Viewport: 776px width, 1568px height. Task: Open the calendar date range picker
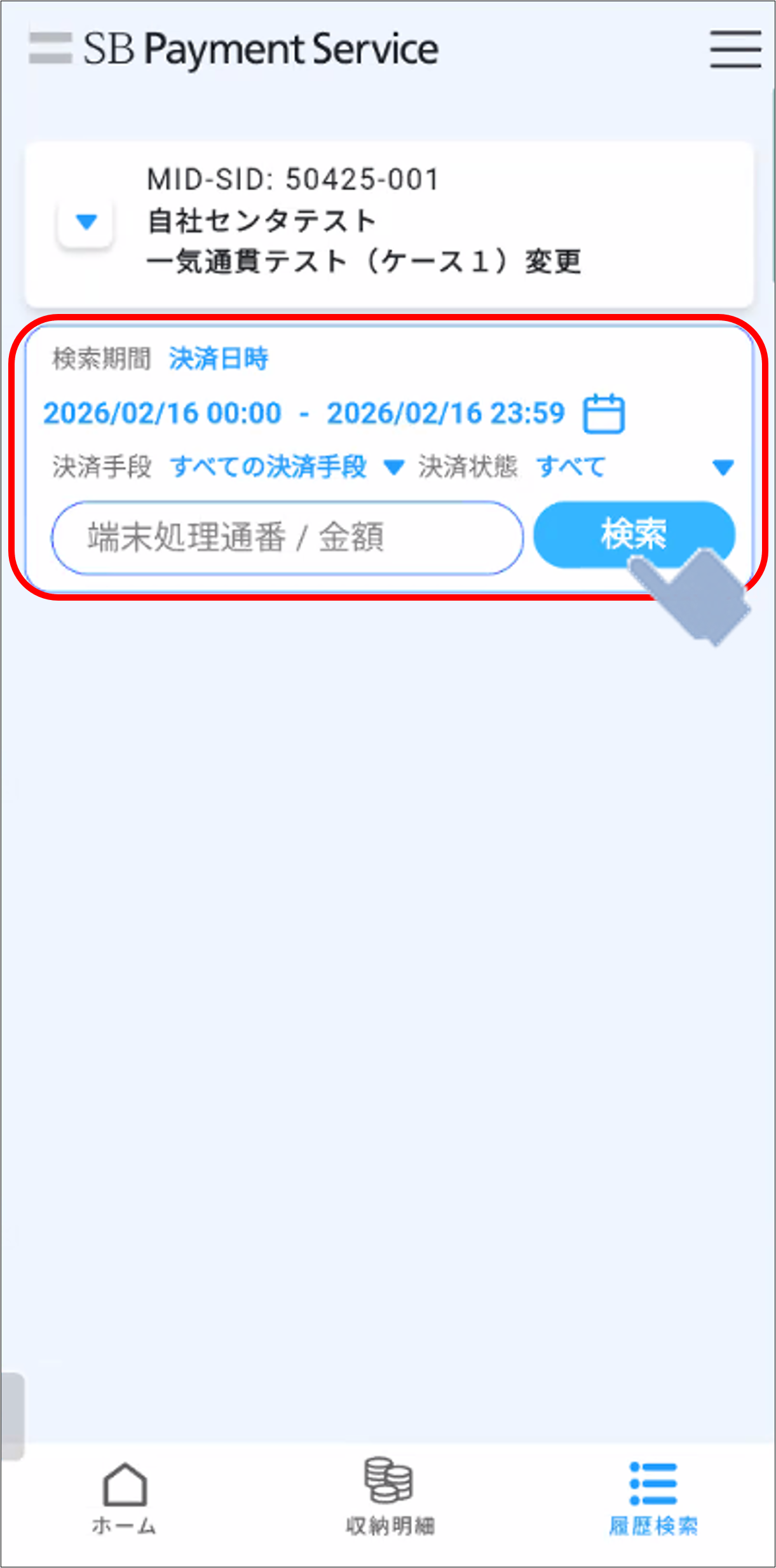pyautogui.click(x=604, y=414)
